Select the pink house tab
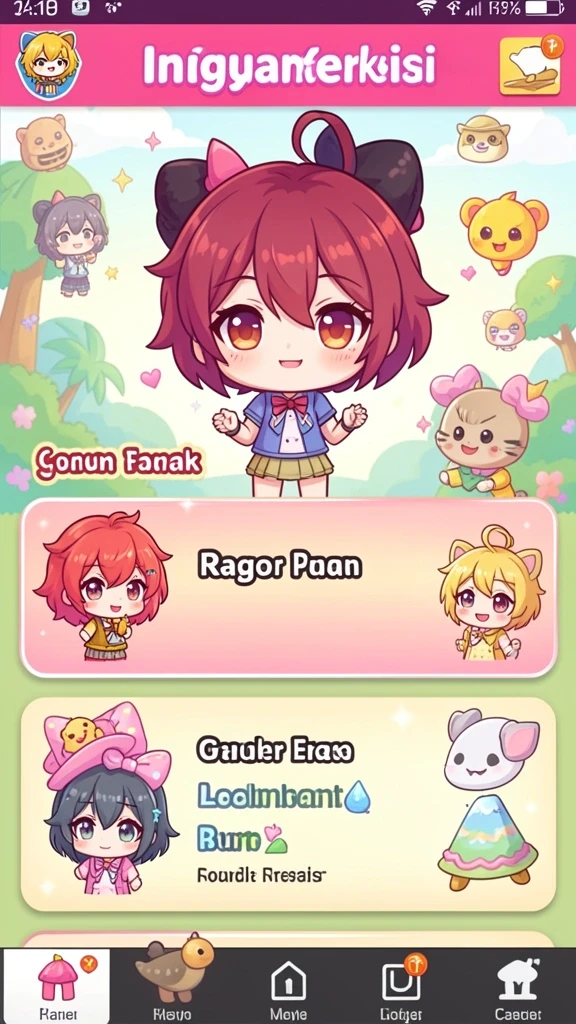 click(57, 986)
